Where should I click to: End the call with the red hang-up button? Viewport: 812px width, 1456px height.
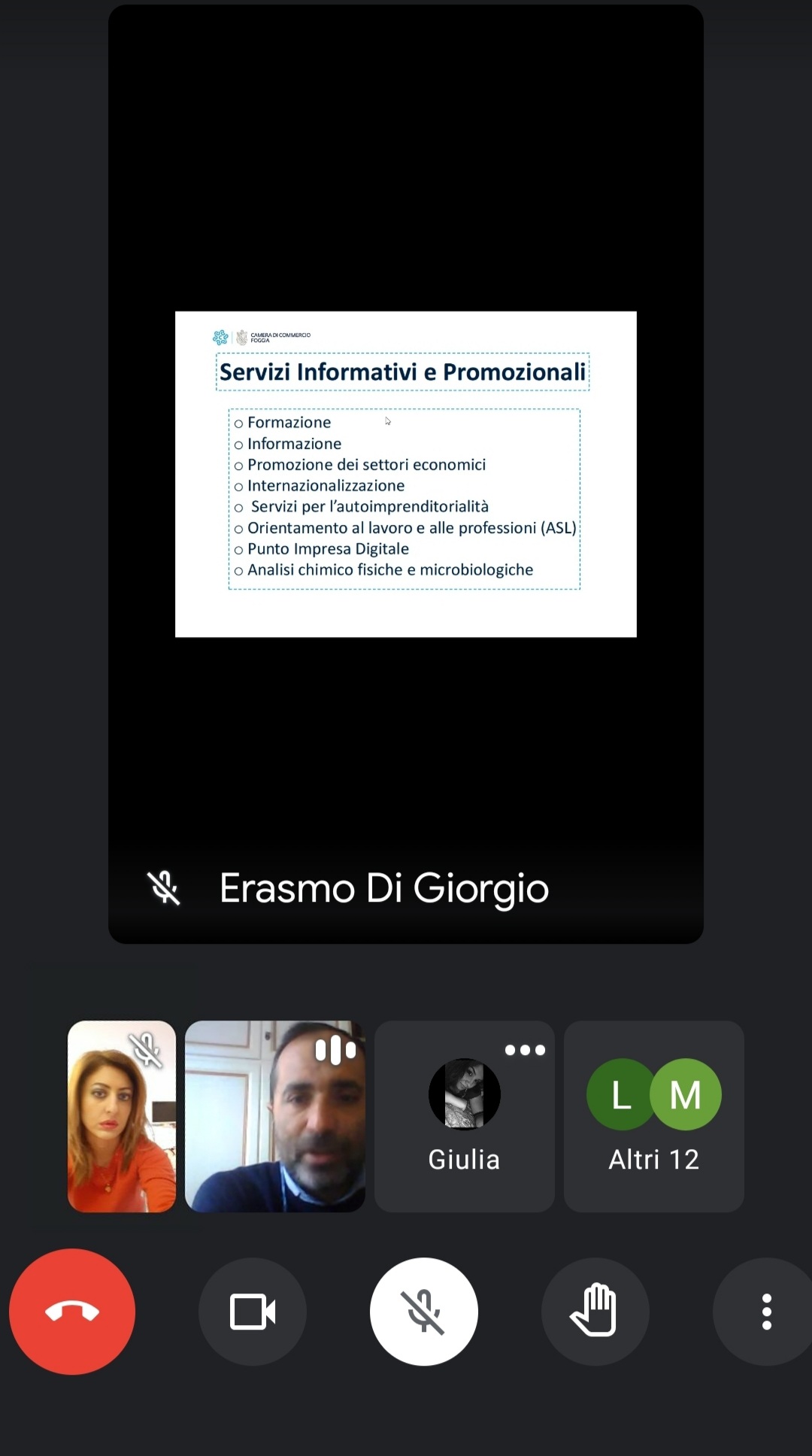tap(72, 1312)
